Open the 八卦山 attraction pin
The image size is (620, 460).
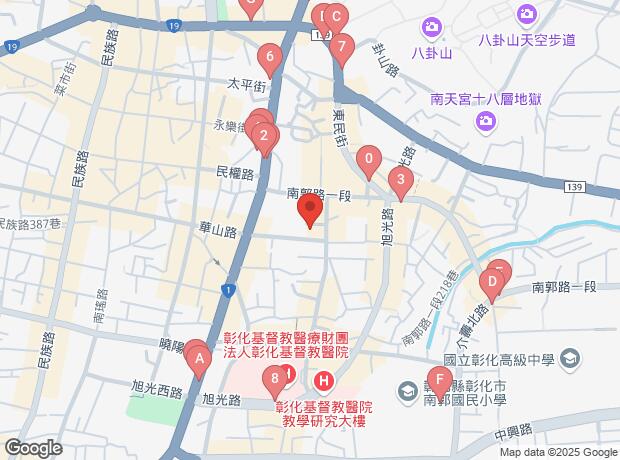click(x=431, y=25)
